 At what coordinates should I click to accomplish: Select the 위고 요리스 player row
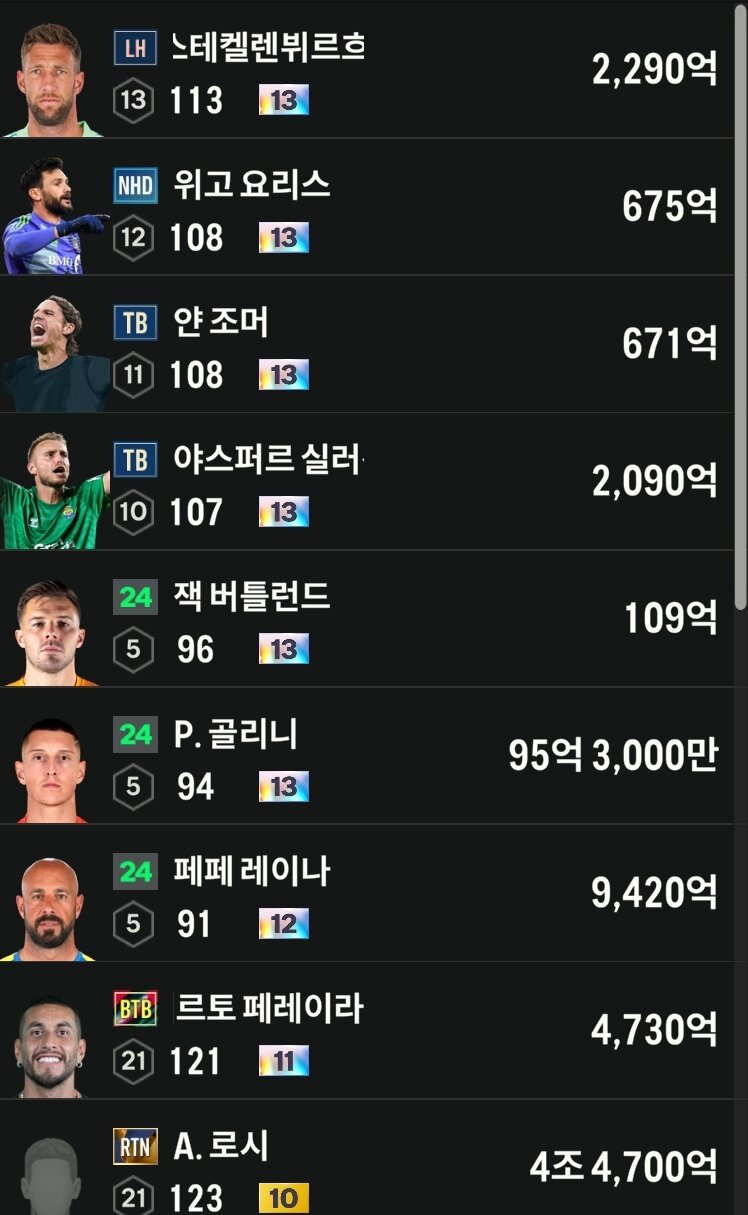367,207
